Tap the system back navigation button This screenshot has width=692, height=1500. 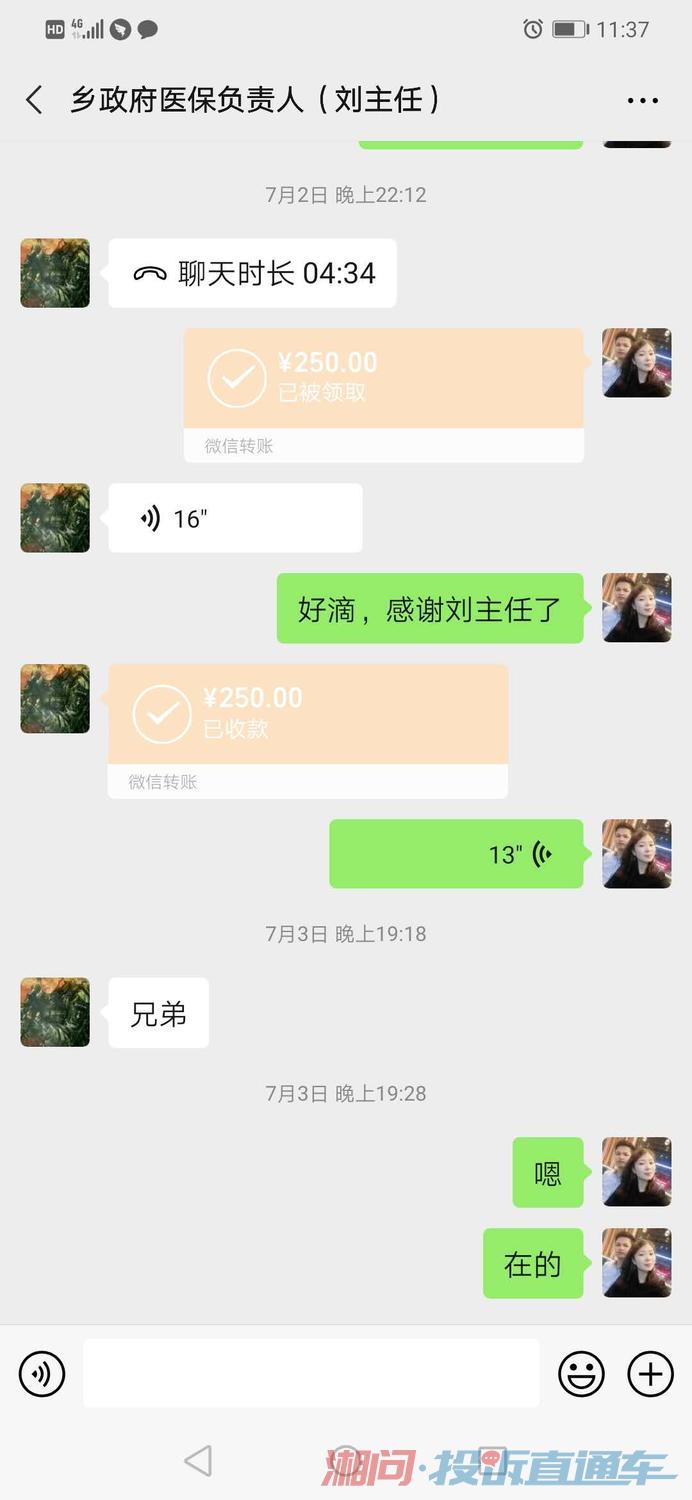198,1461
